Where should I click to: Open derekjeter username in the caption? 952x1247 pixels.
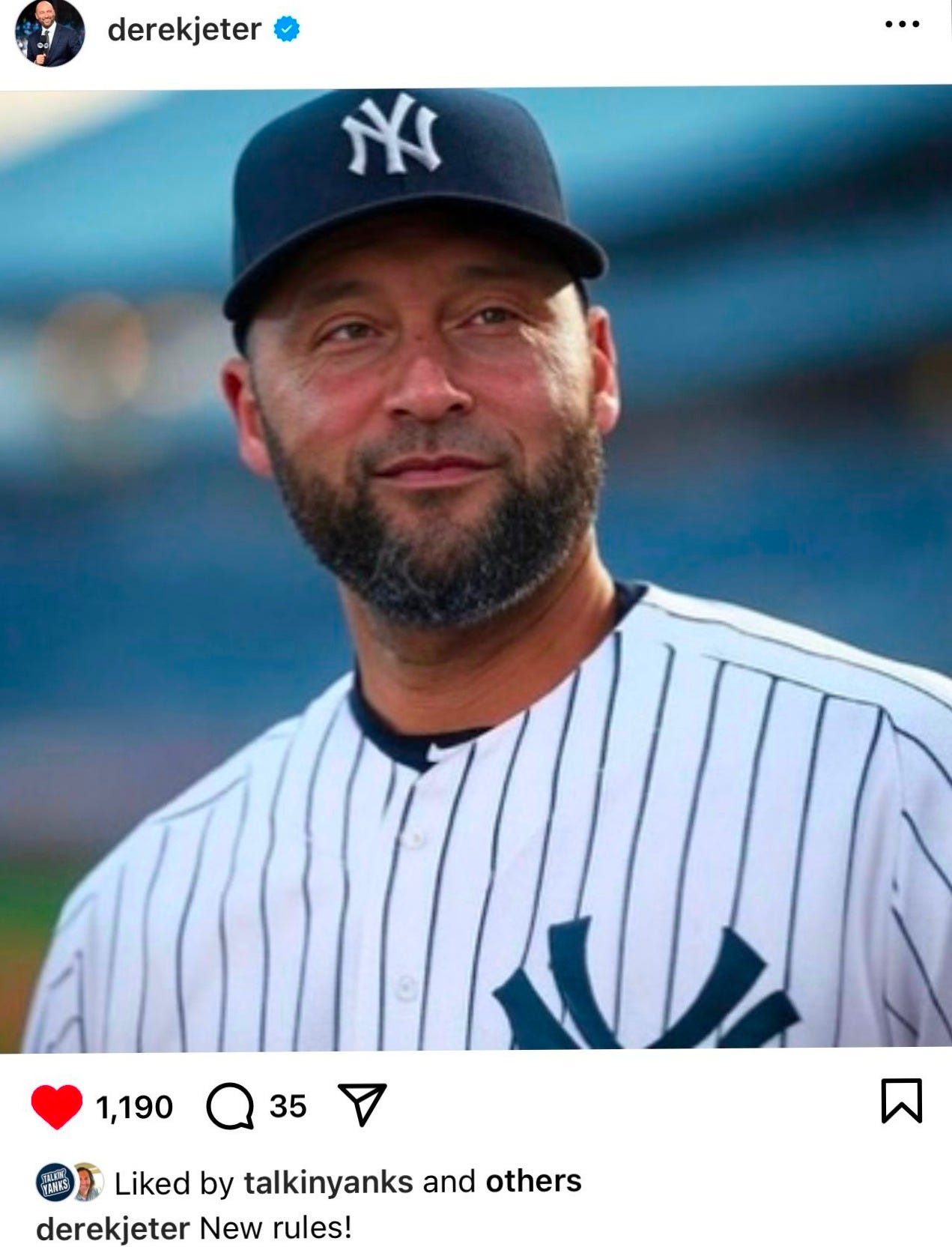[x=113, y=1229]
